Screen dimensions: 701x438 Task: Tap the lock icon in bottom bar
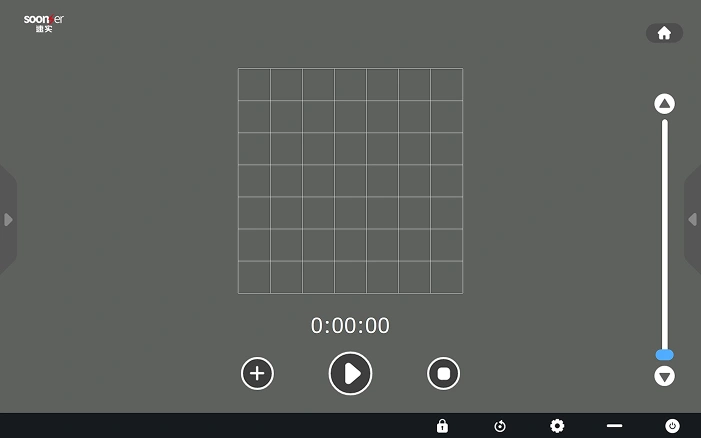(442, 426)
